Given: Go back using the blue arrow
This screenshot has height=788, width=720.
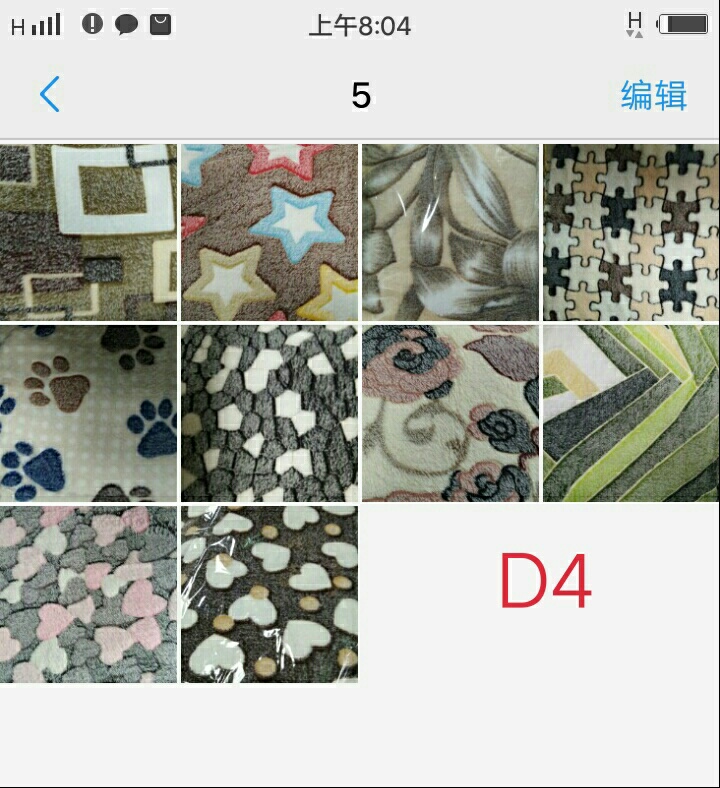Looking at the screenshot, I should click(50, 95).
